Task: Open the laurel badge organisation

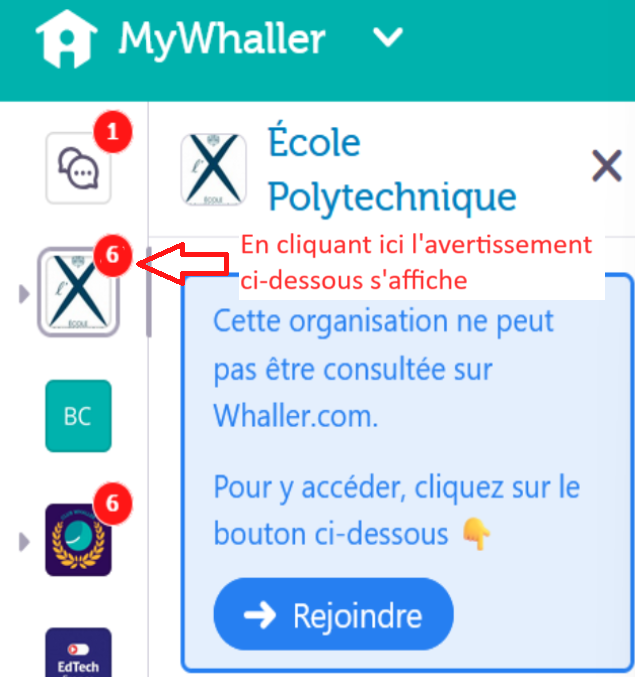Action: click(x=78, y=540)
